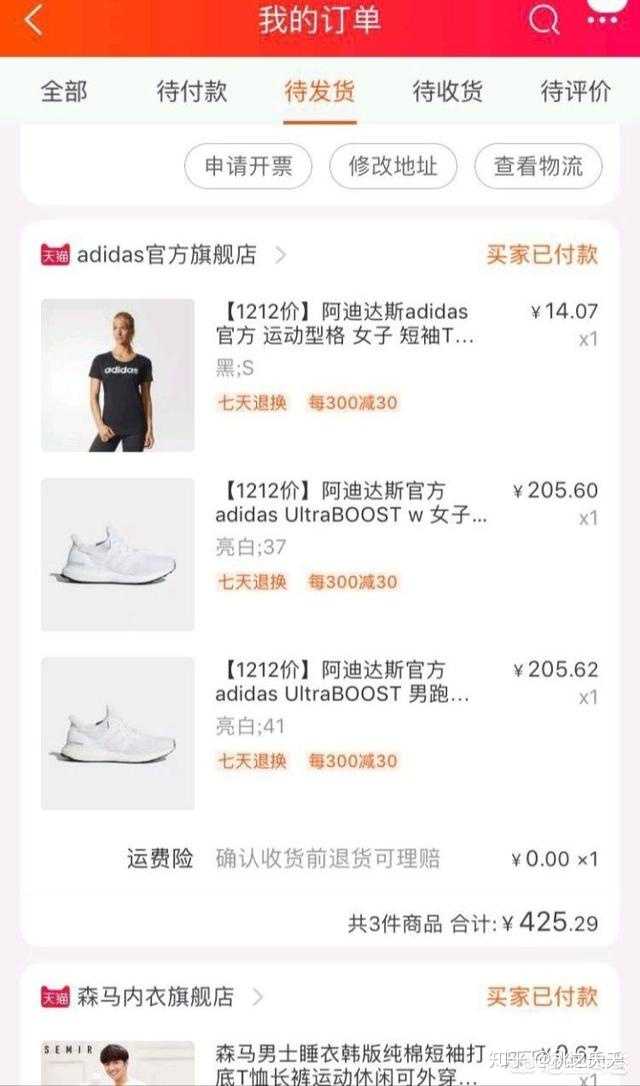Switch to the 待收货 tab

[x=448, y=92]
